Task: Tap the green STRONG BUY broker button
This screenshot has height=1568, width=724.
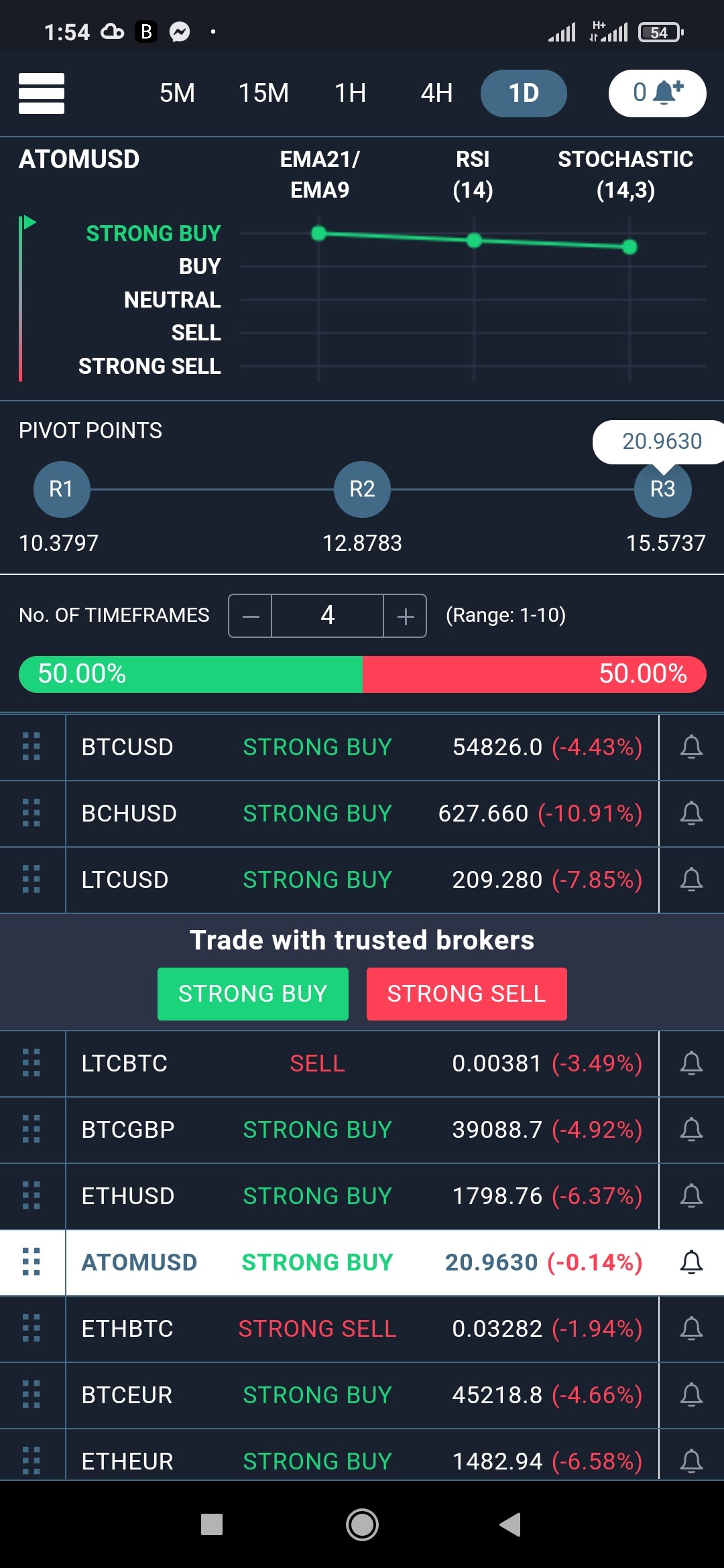Action: [x=253, y=994]
